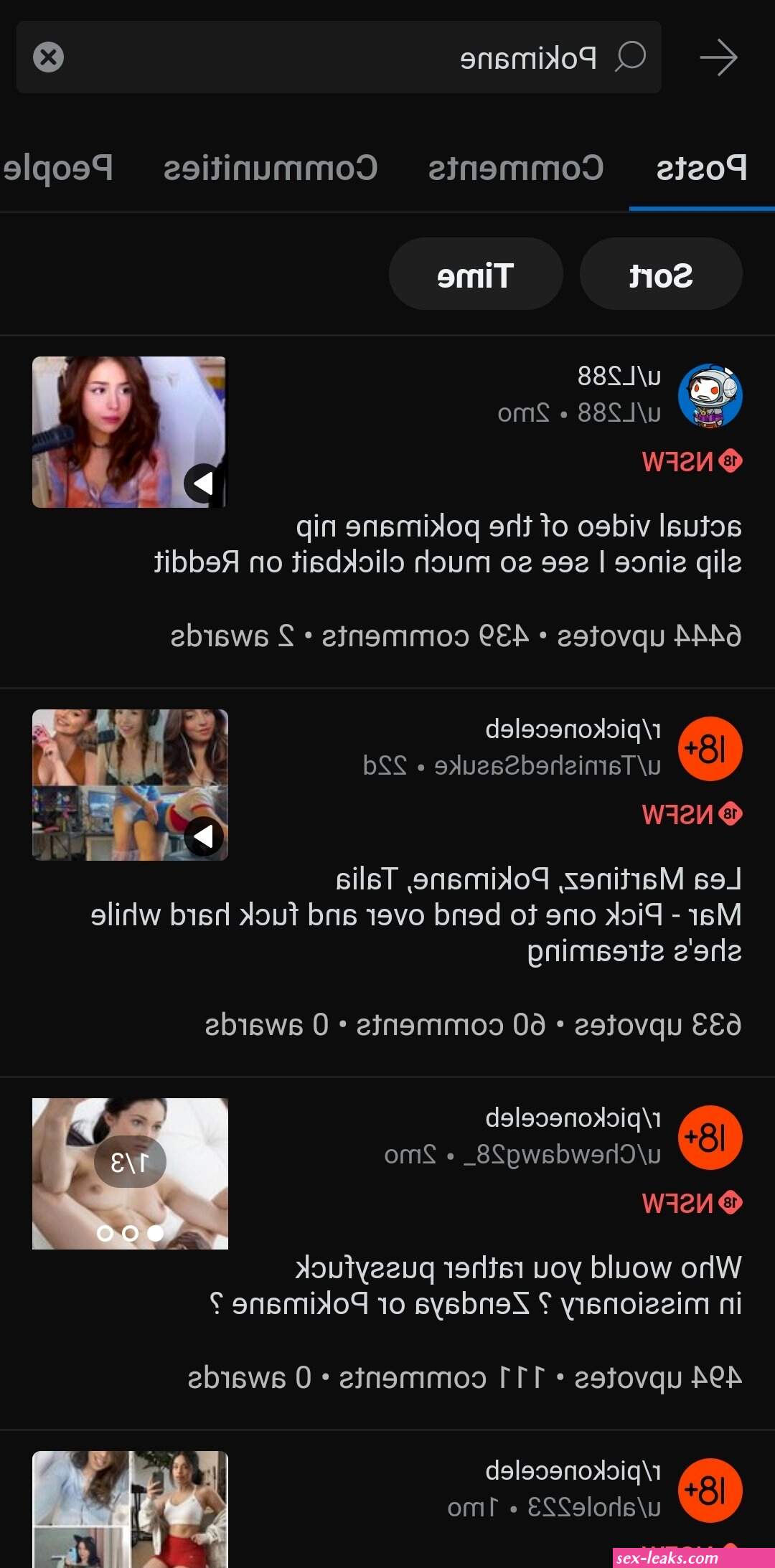
Task: Select the Posts tab
Action: [x=702, y=169]
